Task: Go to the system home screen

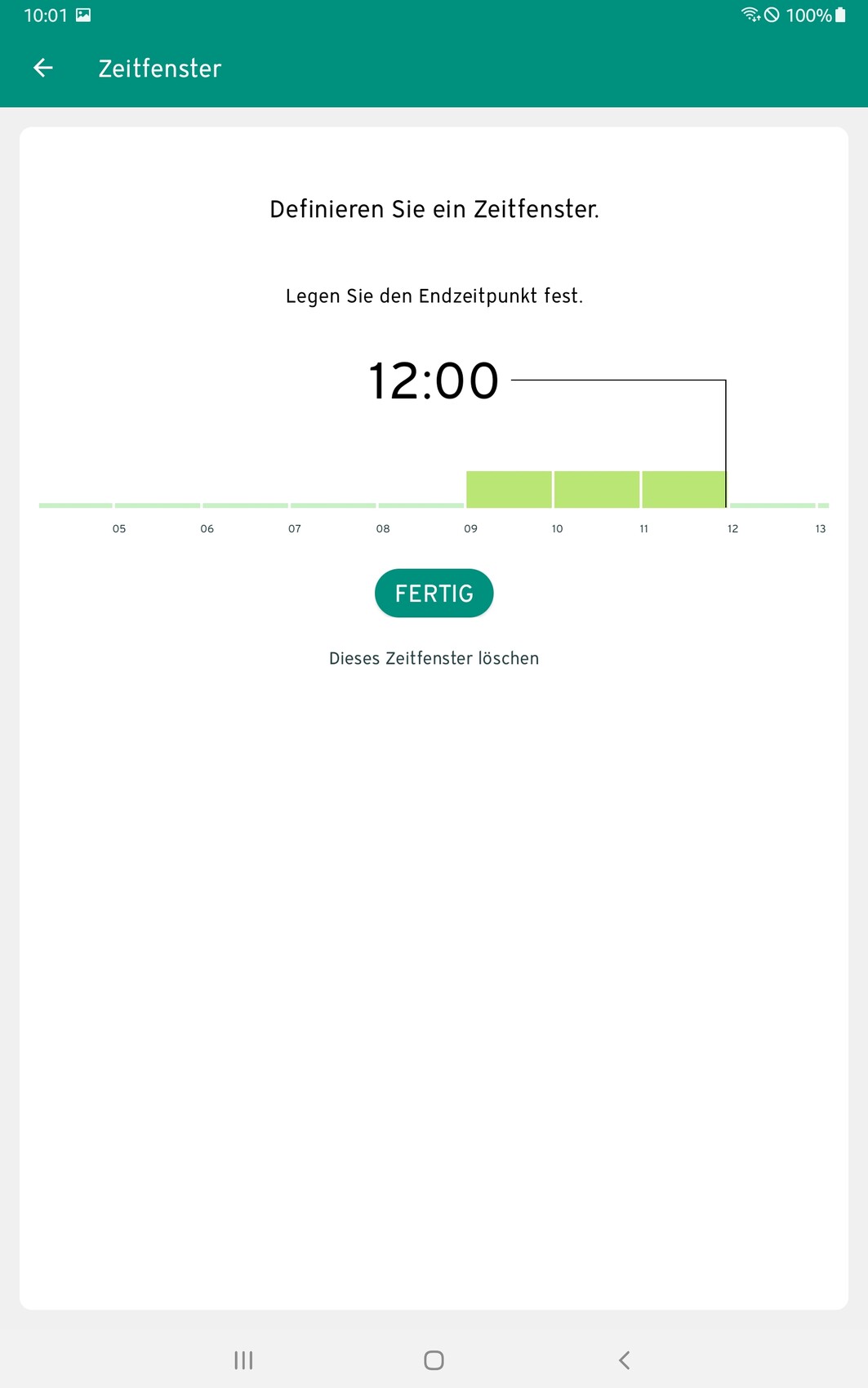Action: pos(434,1360)
